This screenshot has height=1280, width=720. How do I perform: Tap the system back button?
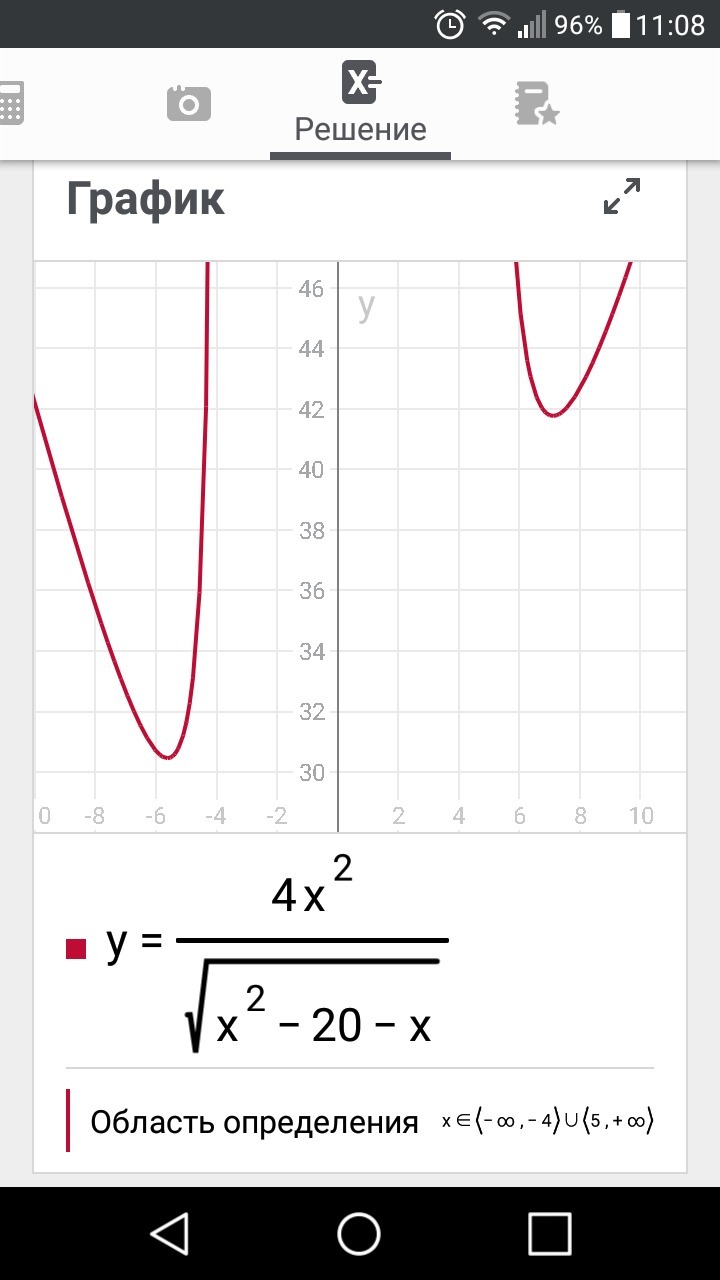pos(170,1232)
